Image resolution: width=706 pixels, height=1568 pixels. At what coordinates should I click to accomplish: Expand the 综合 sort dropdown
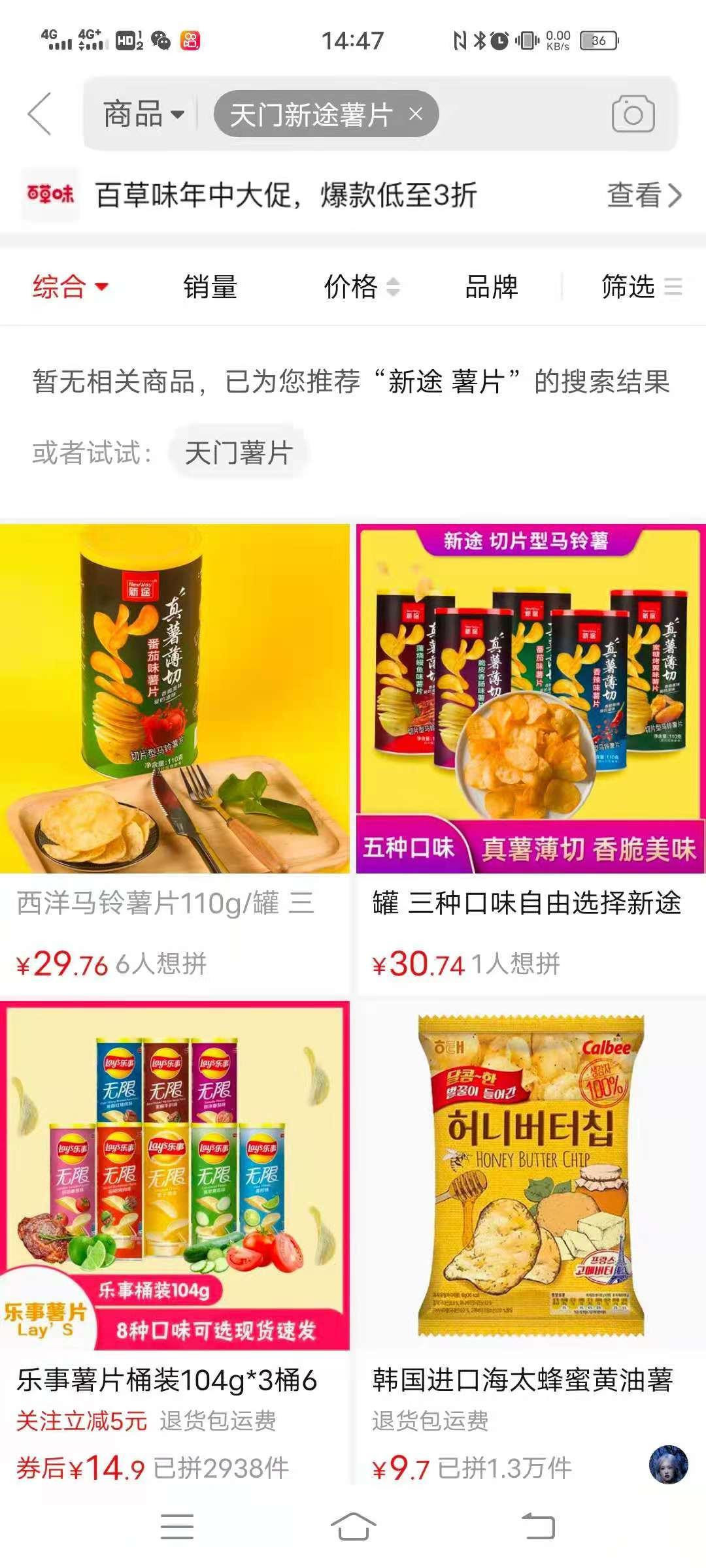71,287
